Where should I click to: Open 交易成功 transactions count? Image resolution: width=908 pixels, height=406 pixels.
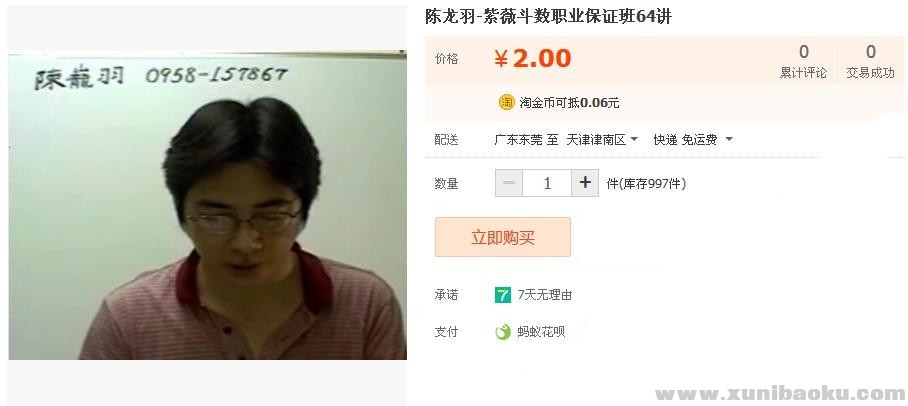870,61
